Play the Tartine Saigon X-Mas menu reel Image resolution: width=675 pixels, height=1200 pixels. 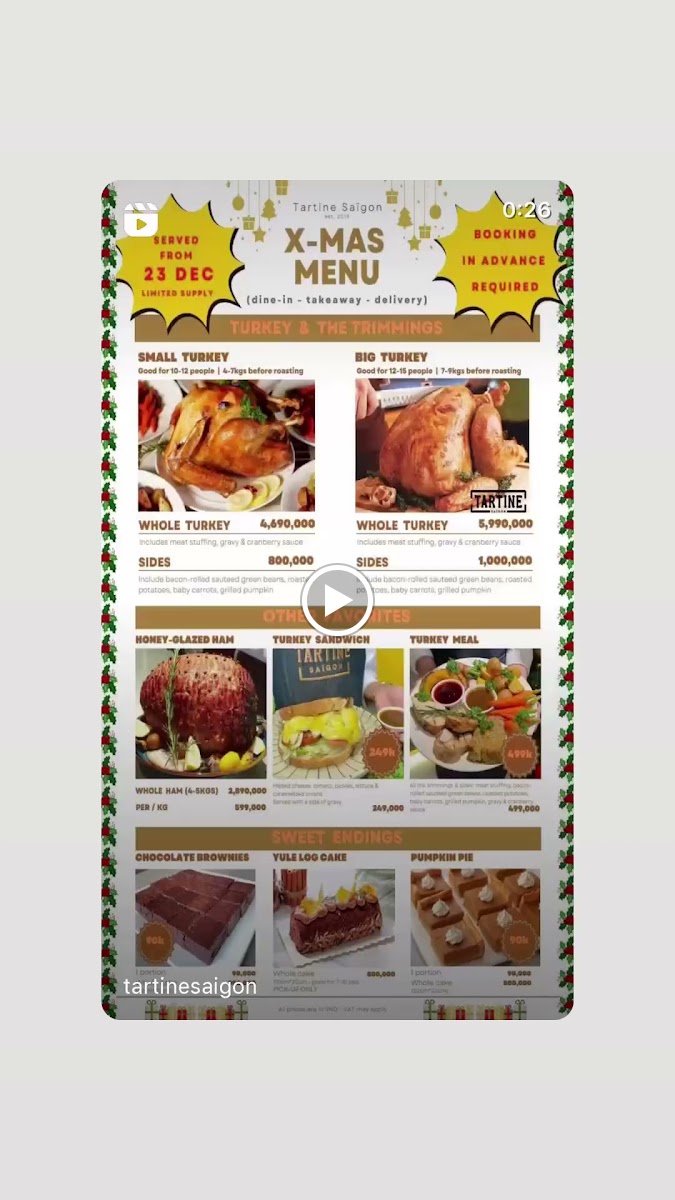pyautogui.click(x=337, y=600)
